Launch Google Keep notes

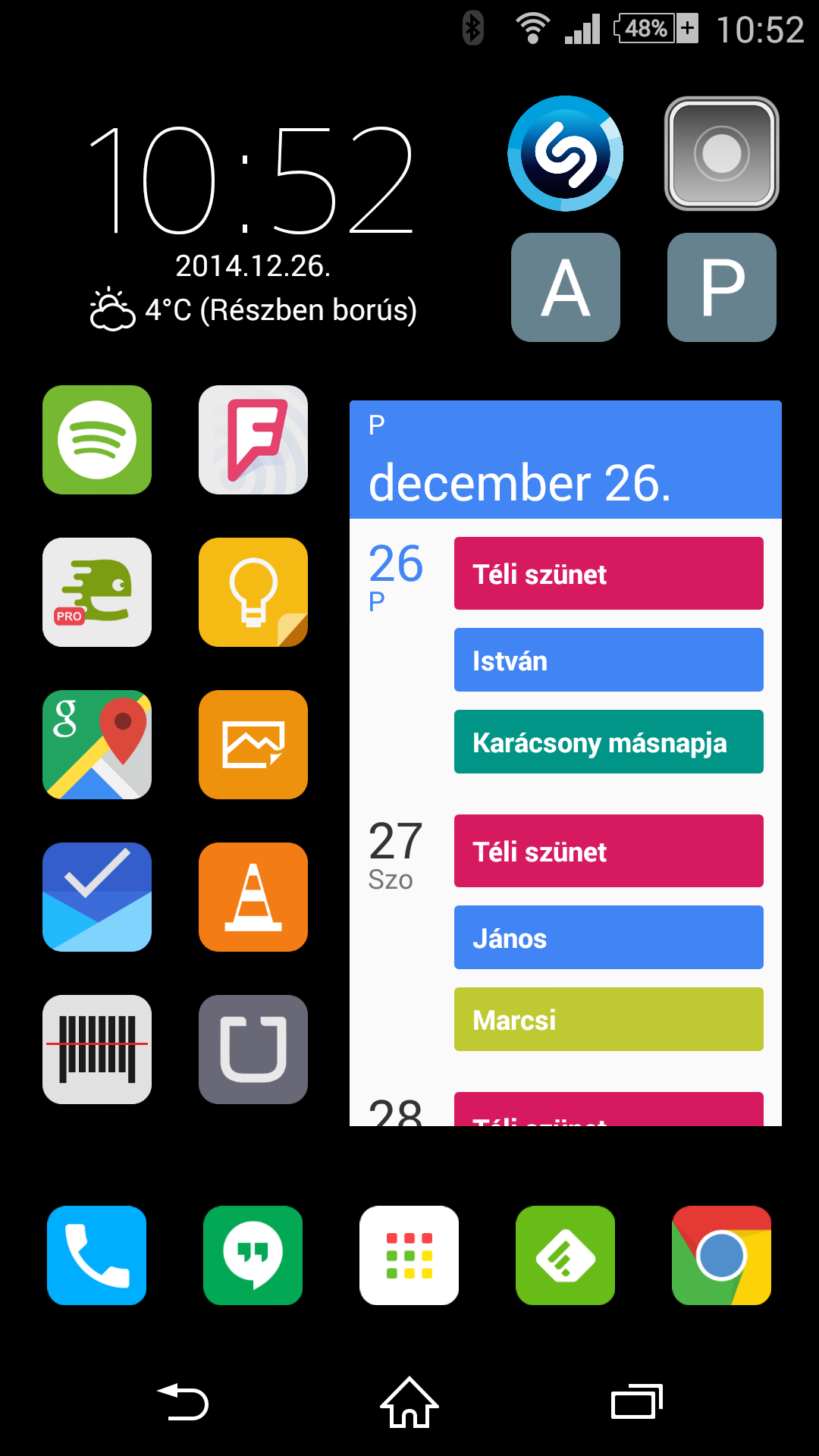[253, 592]
